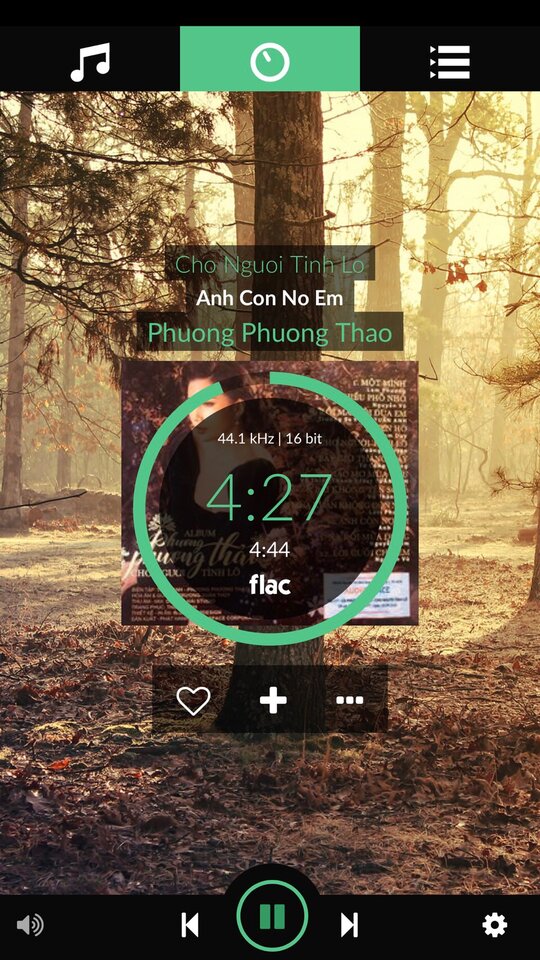Switch to the music library tab
This screenshot has width=540, height=960.
pos(90,62)
